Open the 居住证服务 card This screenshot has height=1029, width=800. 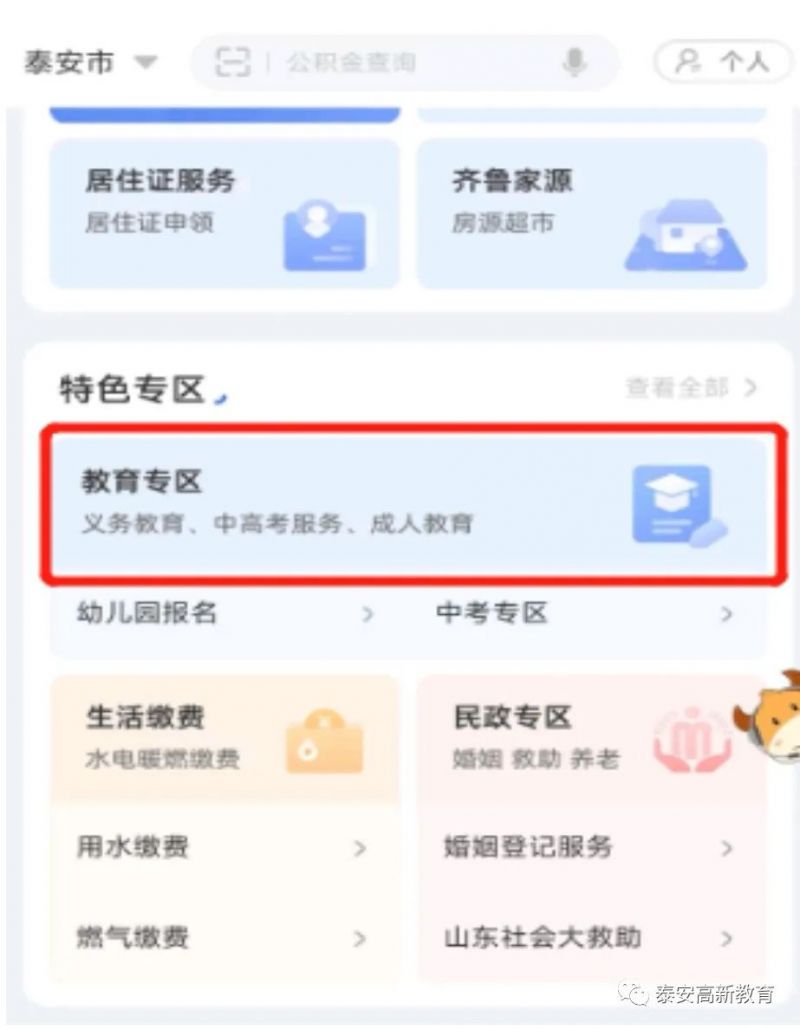coord(224,214)
